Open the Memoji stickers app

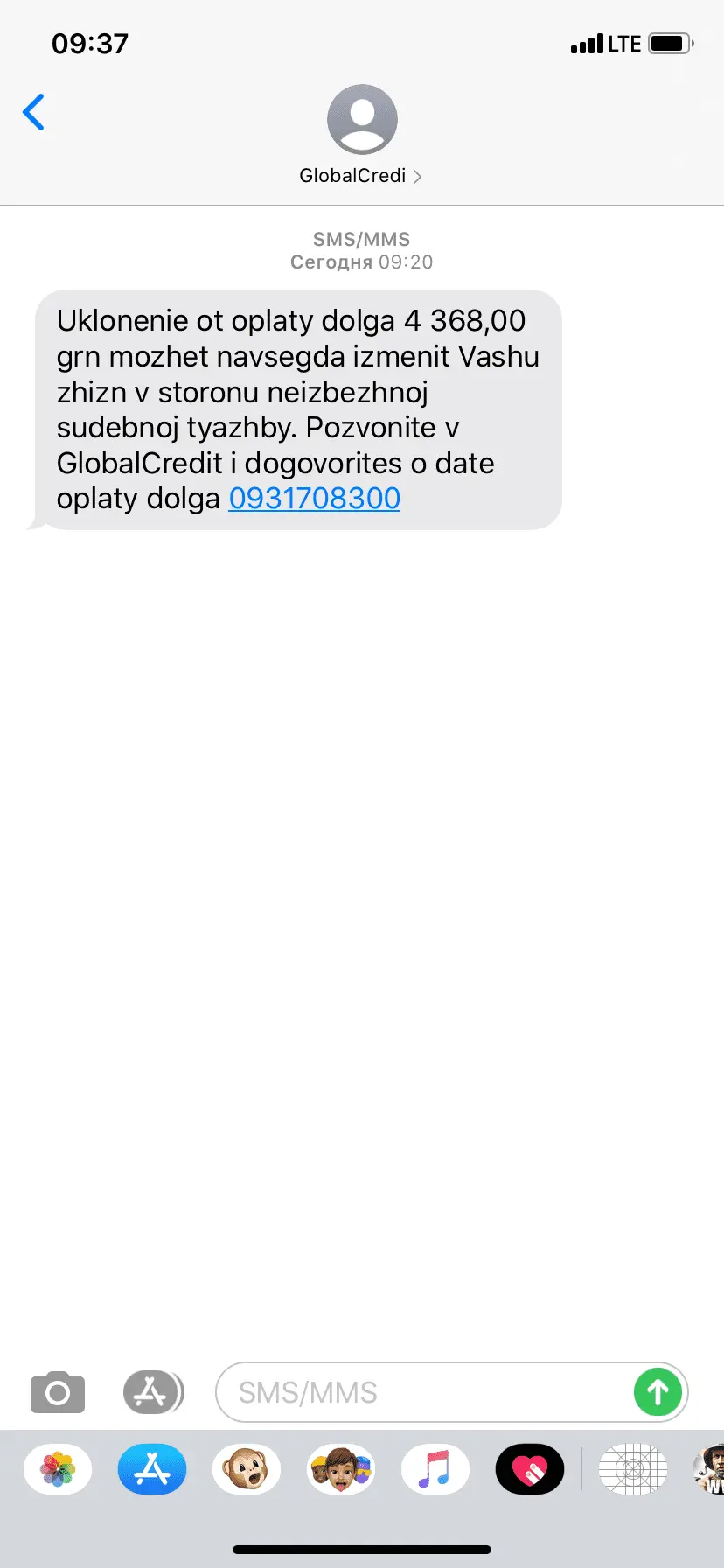pyautogui.click(x=341, y=1469)
